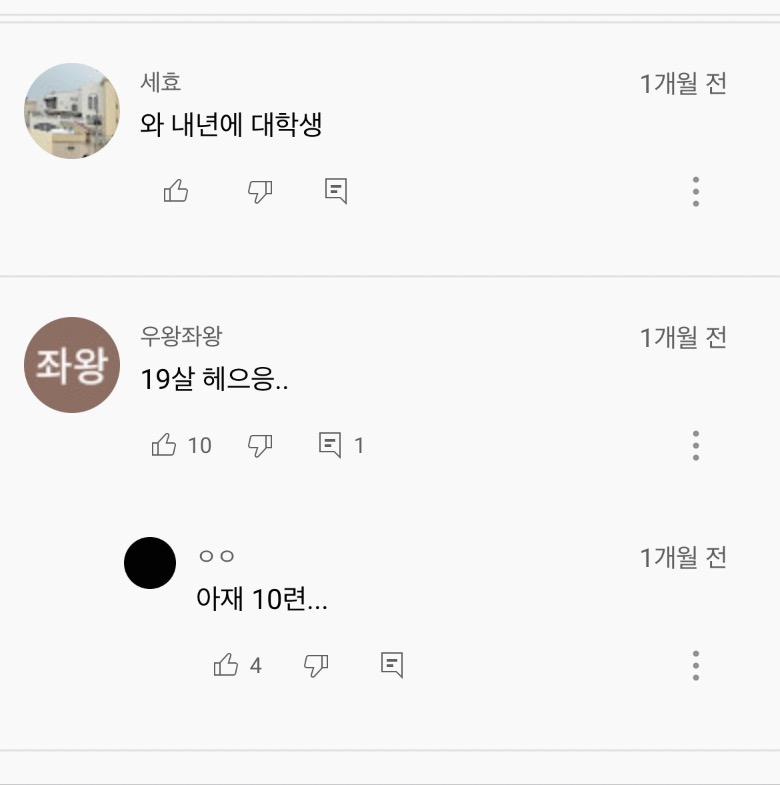The height and width of the screenshot is (785, 780).
Task: Dislike the 19살 헤으응 comment
Action: coord(260,446)
